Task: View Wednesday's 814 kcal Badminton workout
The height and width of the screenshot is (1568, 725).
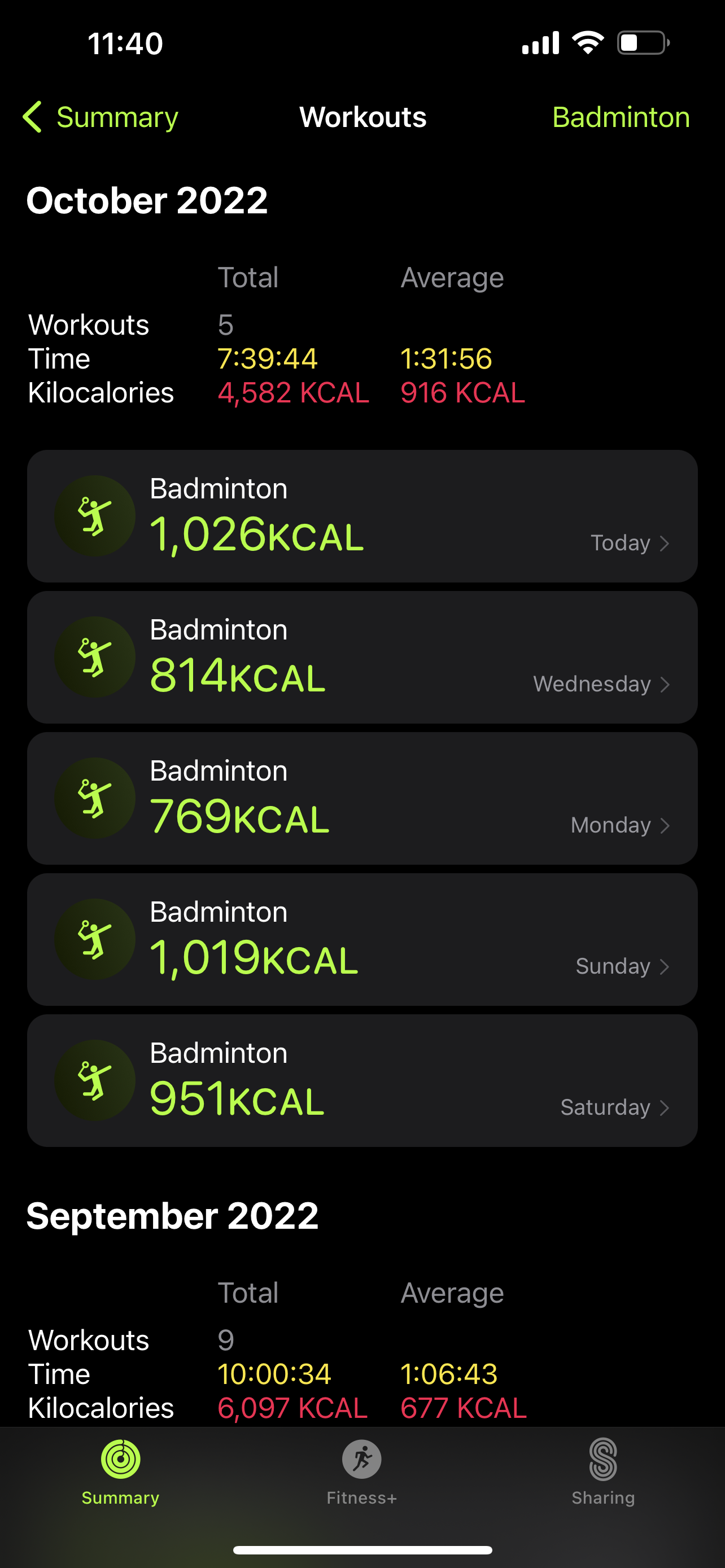Action: point(362,658)
